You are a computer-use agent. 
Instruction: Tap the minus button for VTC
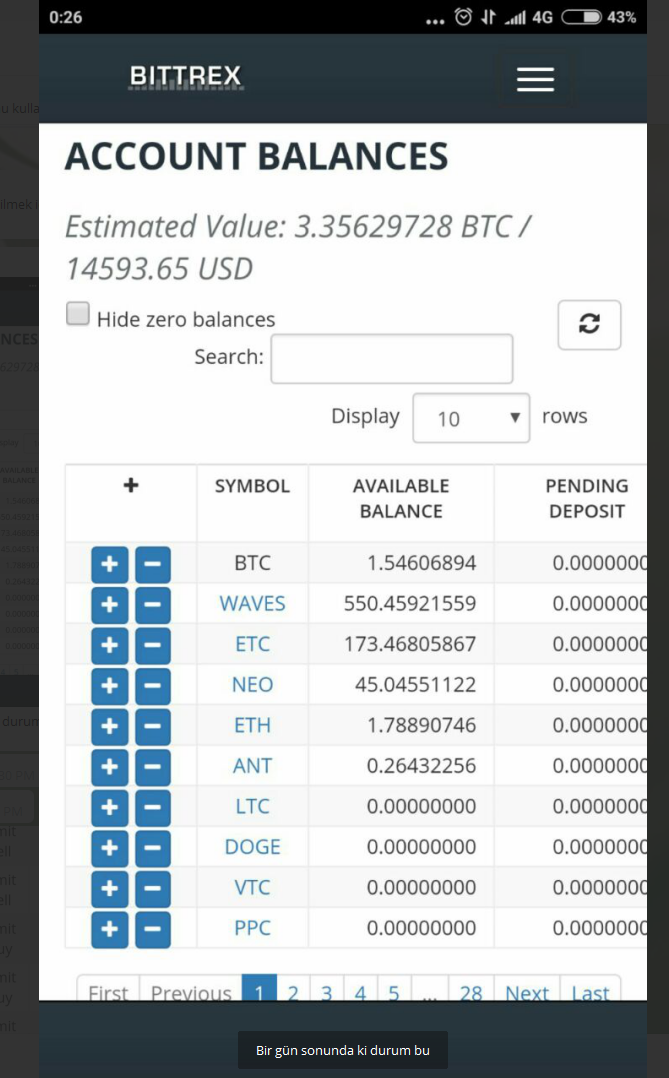152,888
